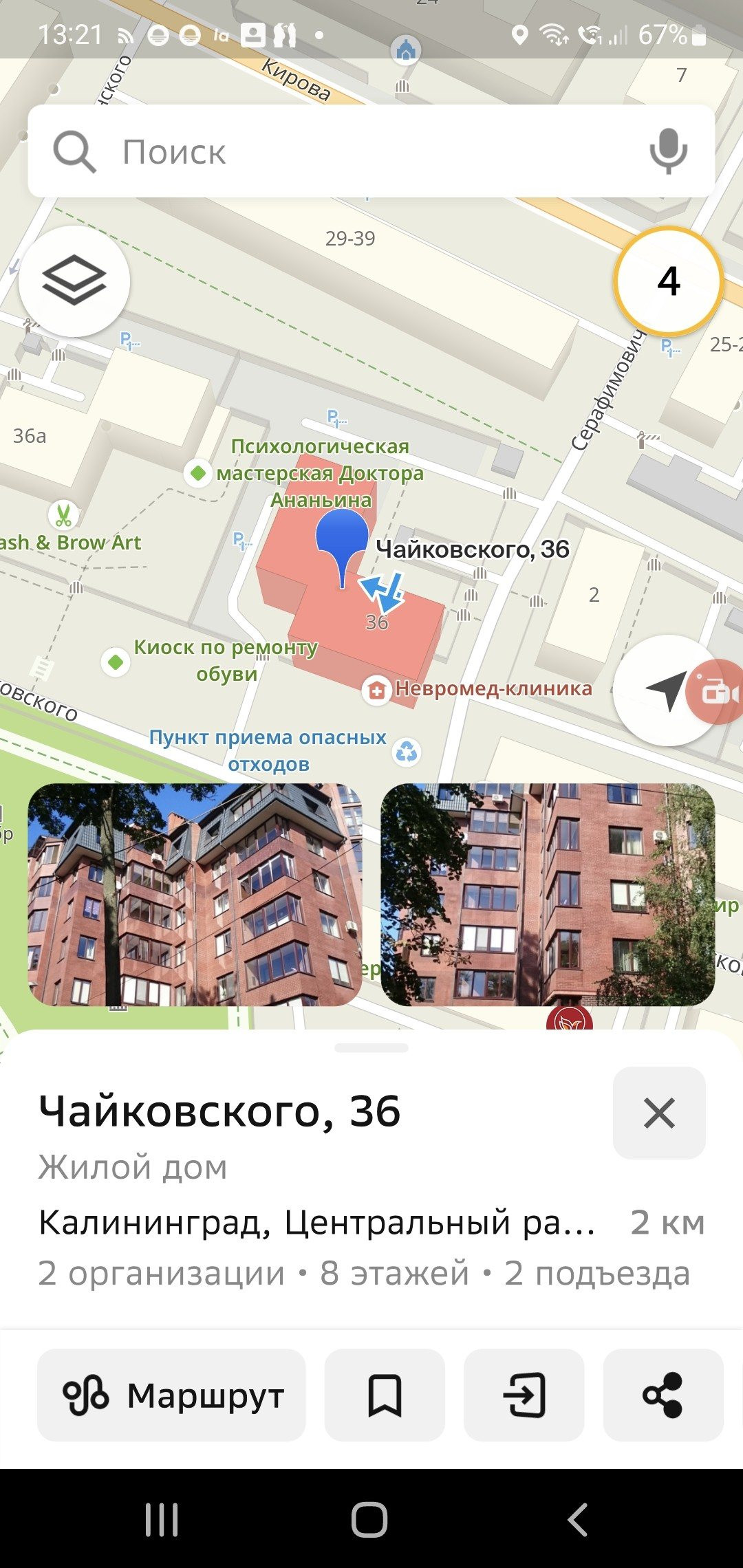
Task: Open the red camera recording button
Action: click(x=715, y=692)
